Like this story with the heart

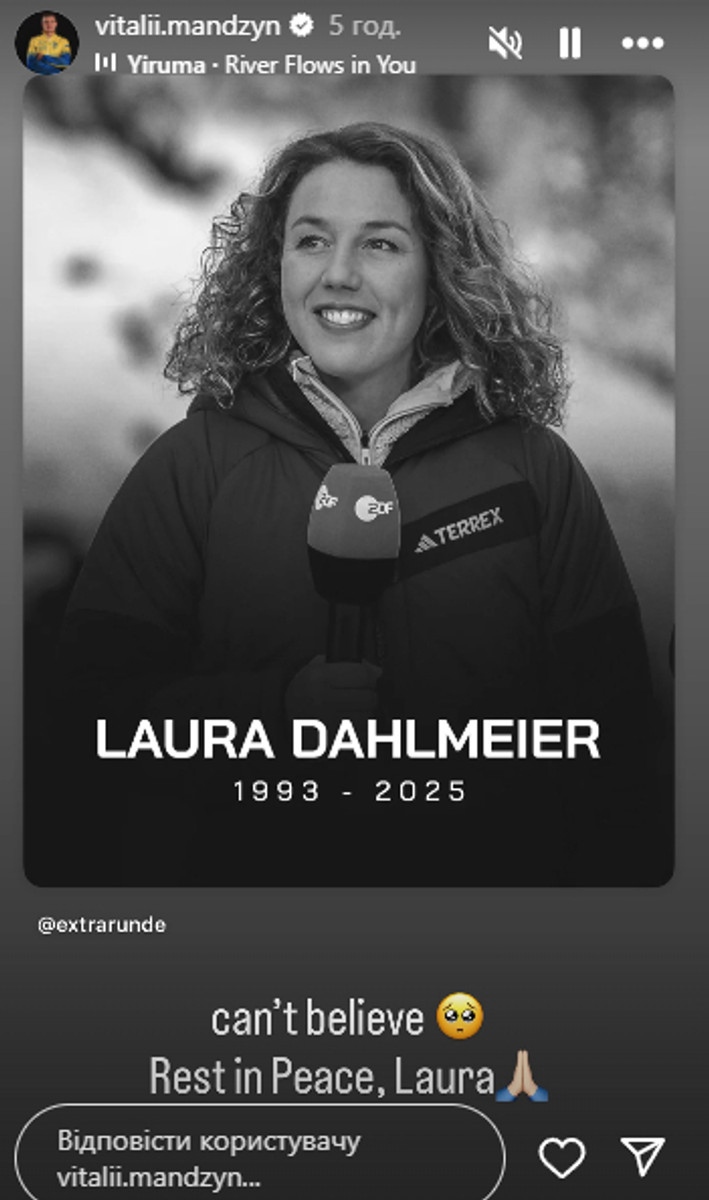pos(562,1158)
